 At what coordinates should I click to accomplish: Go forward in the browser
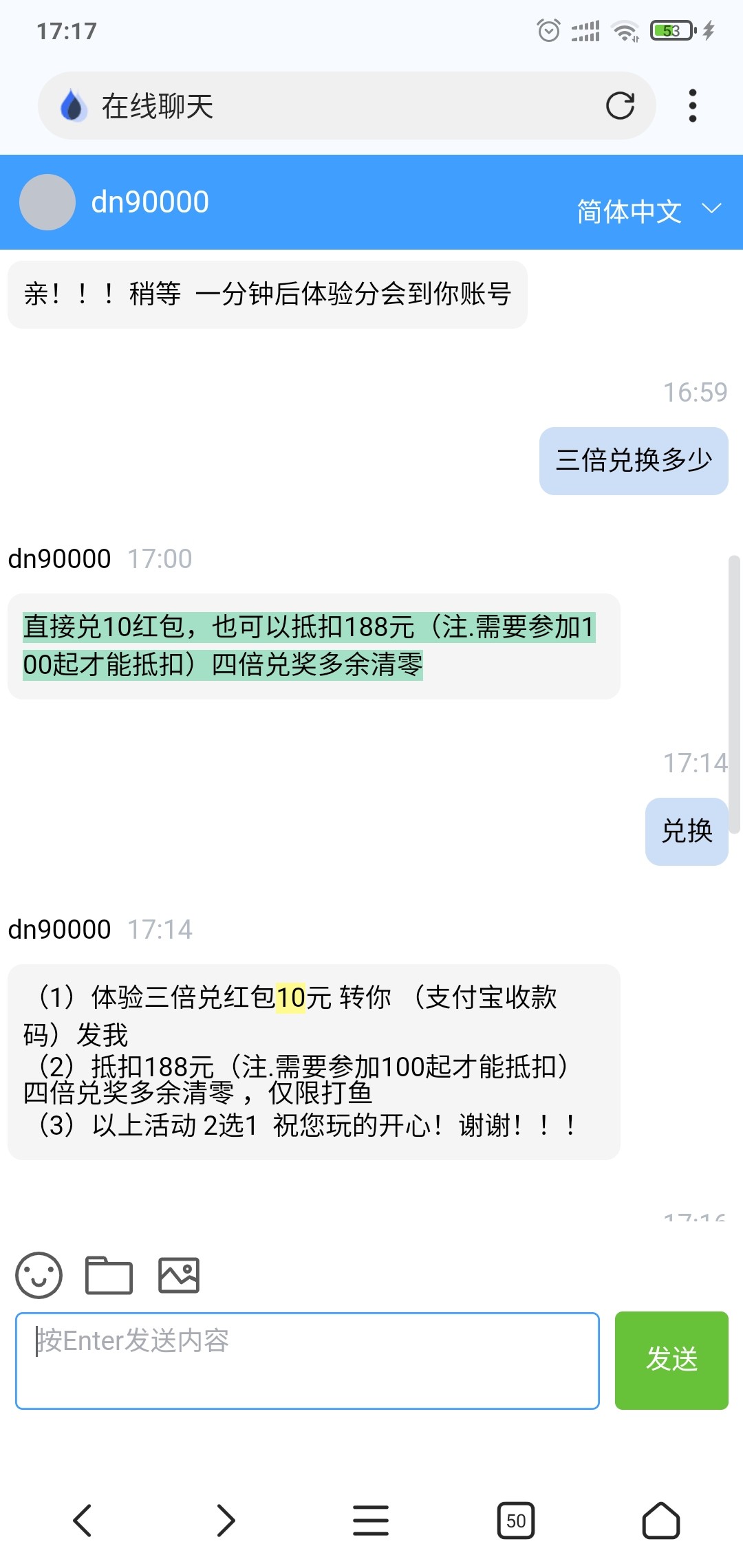pos(226,1520)
